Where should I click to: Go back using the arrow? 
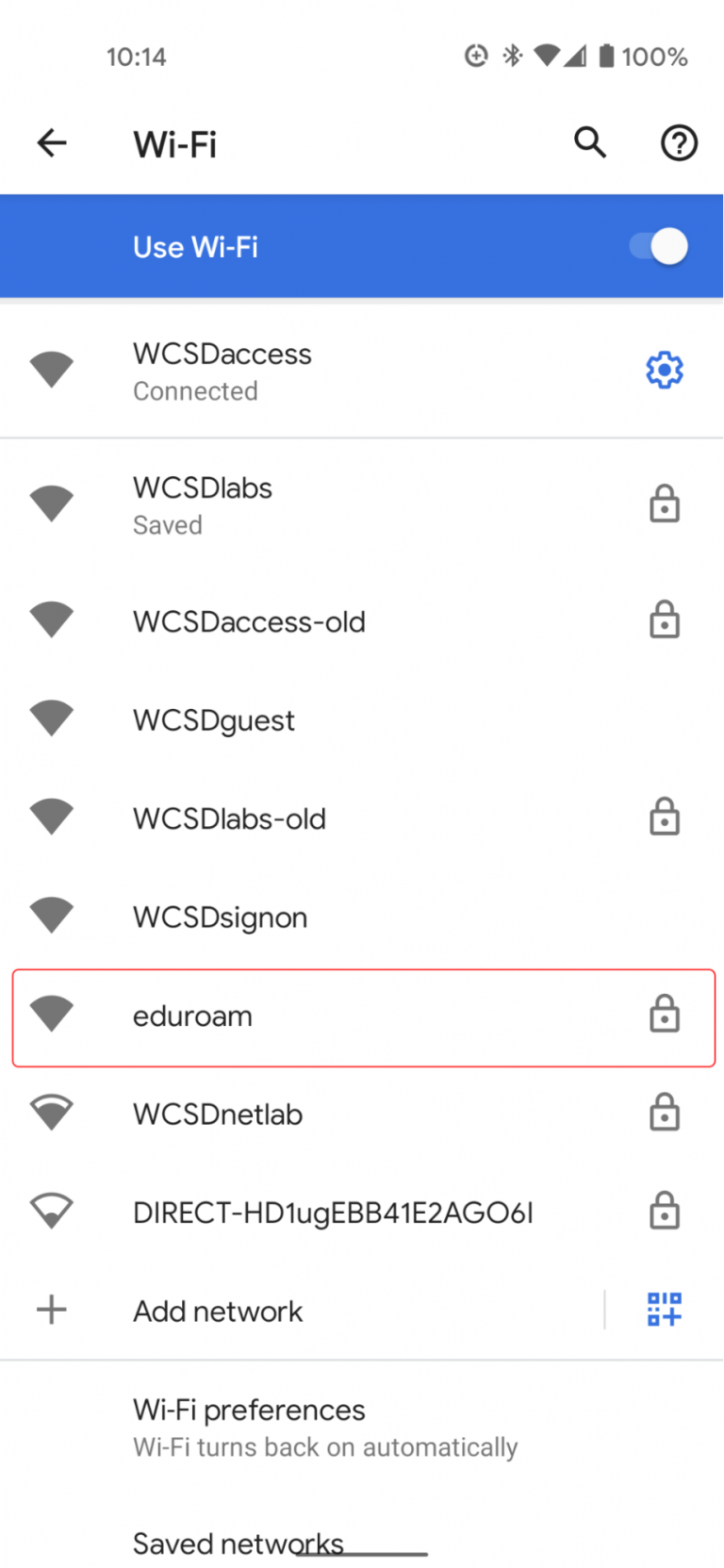pyautogui.click(x=52, y=143)
